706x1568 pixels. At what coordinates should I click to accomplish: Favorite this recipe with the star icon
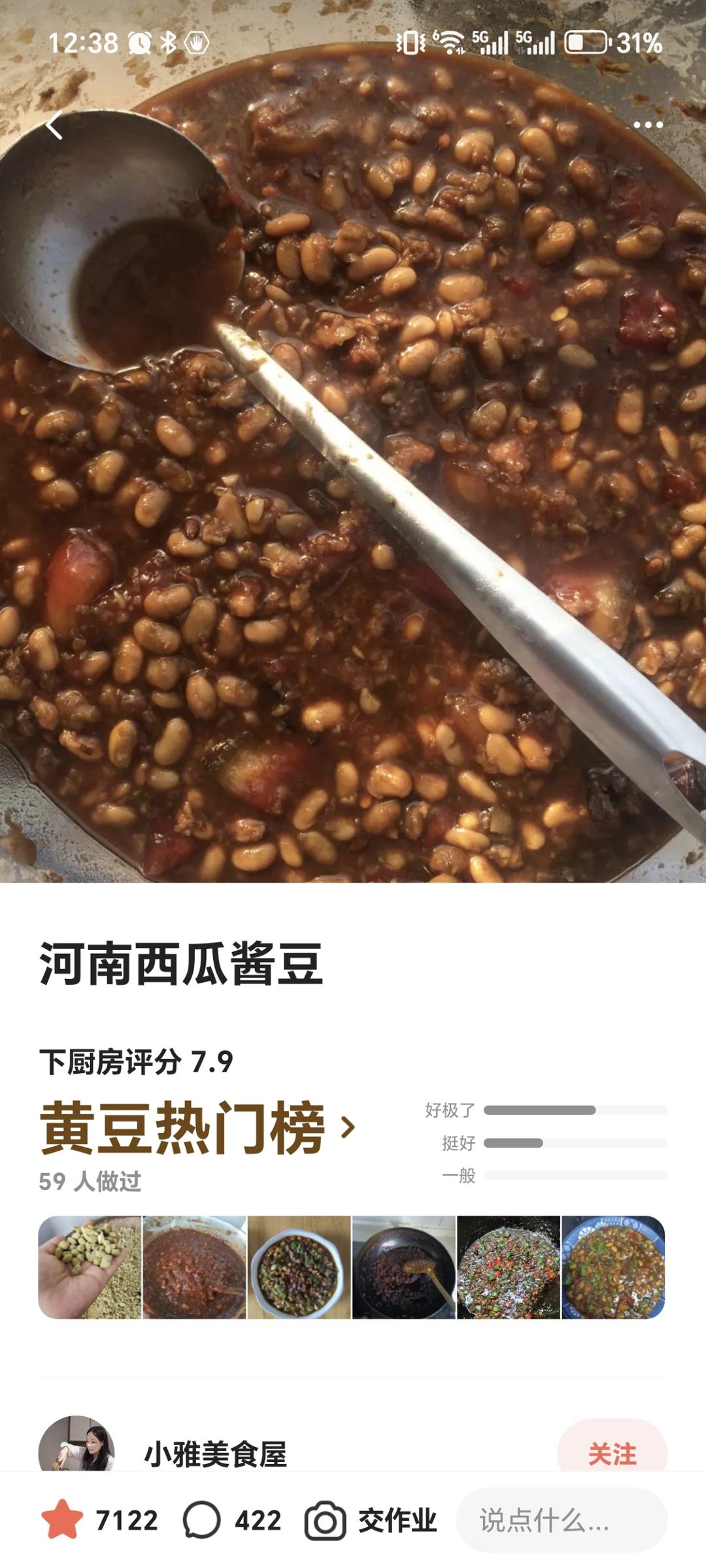63,1520
